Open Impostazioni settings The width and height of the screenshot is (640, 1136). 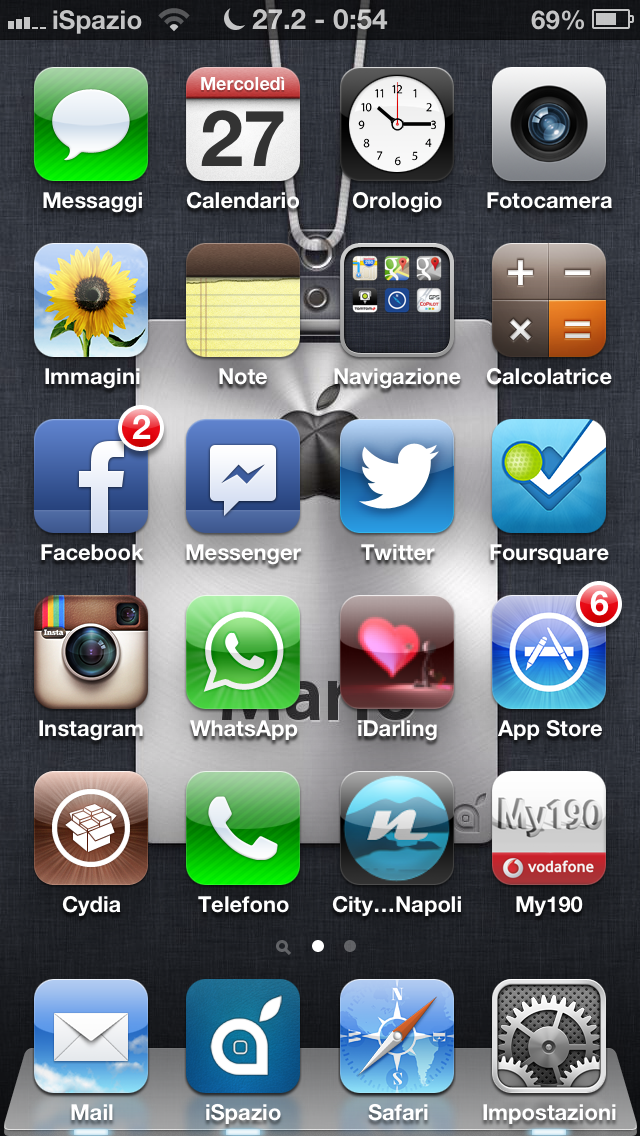(549, 1036)
